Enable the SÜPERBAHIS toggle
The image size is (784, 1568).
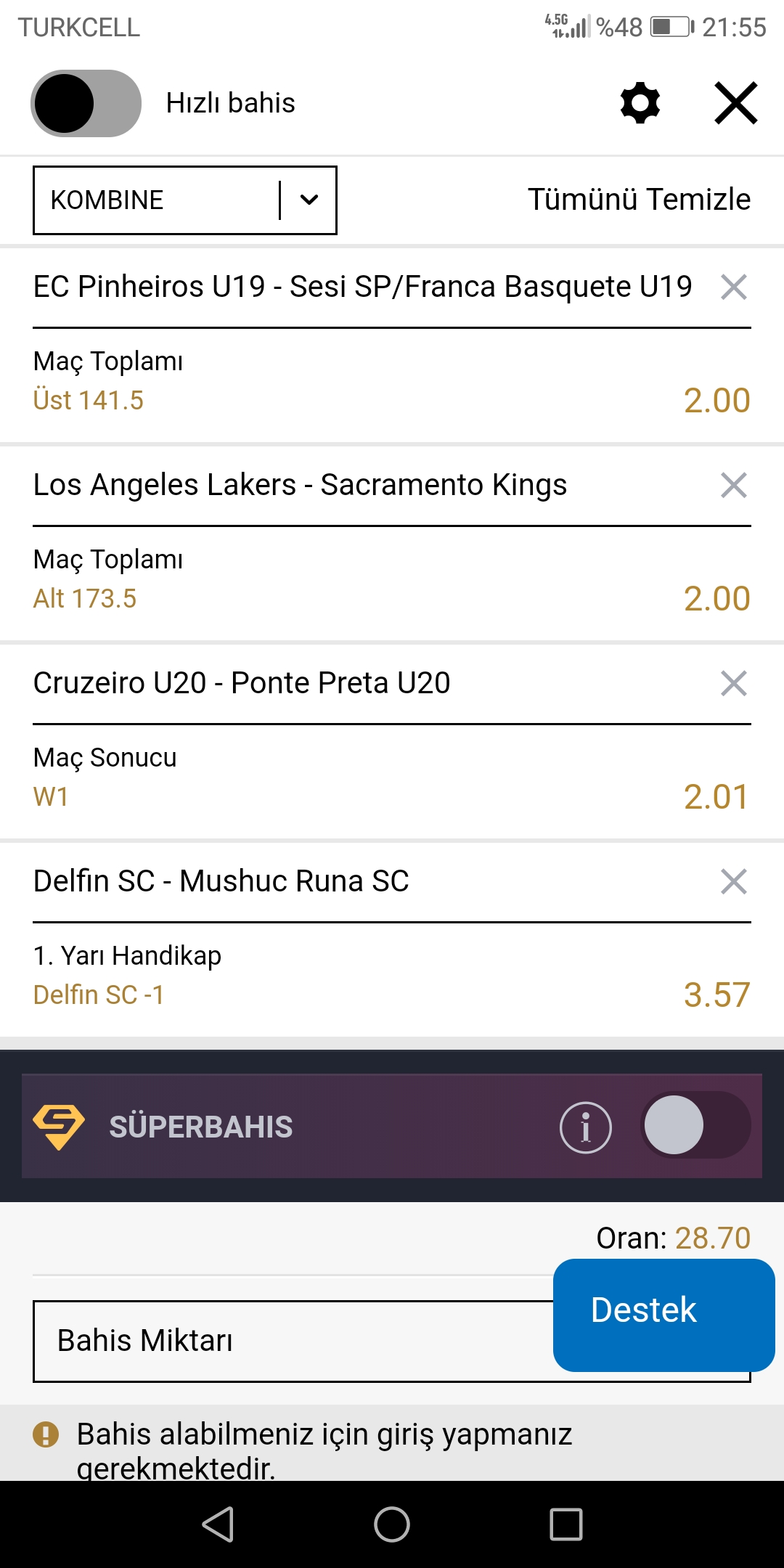(695, 1125)
